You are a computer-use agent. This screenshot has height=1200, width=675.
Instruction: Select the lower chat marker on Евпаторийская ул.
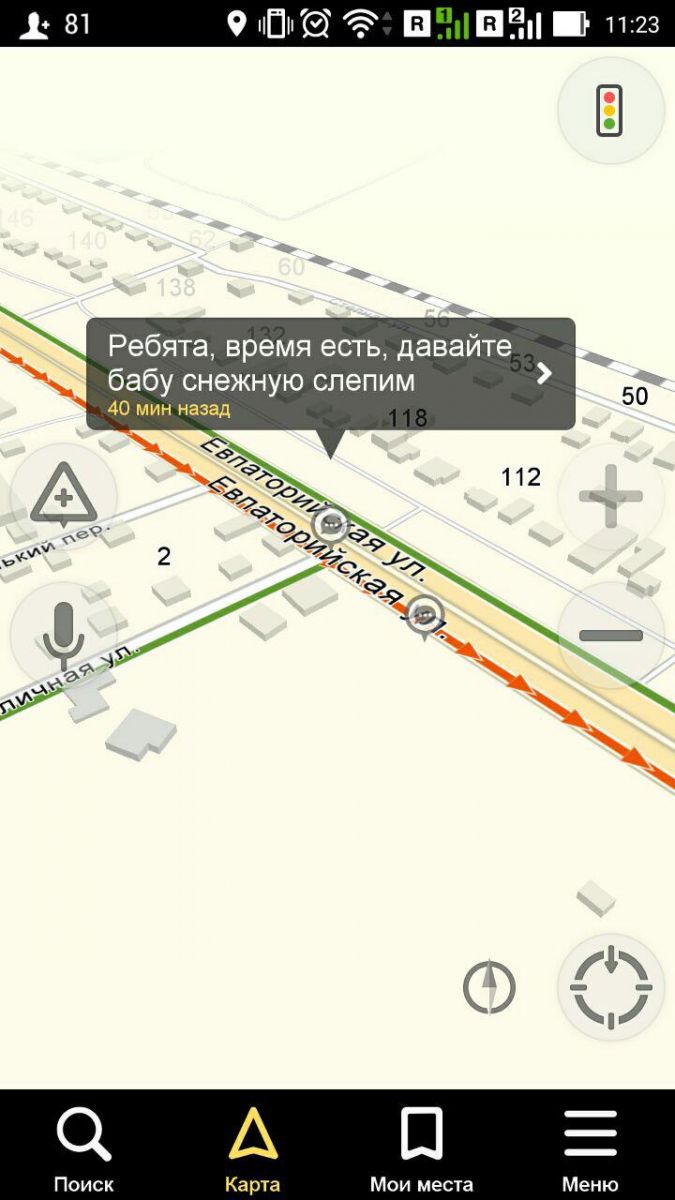425,614
